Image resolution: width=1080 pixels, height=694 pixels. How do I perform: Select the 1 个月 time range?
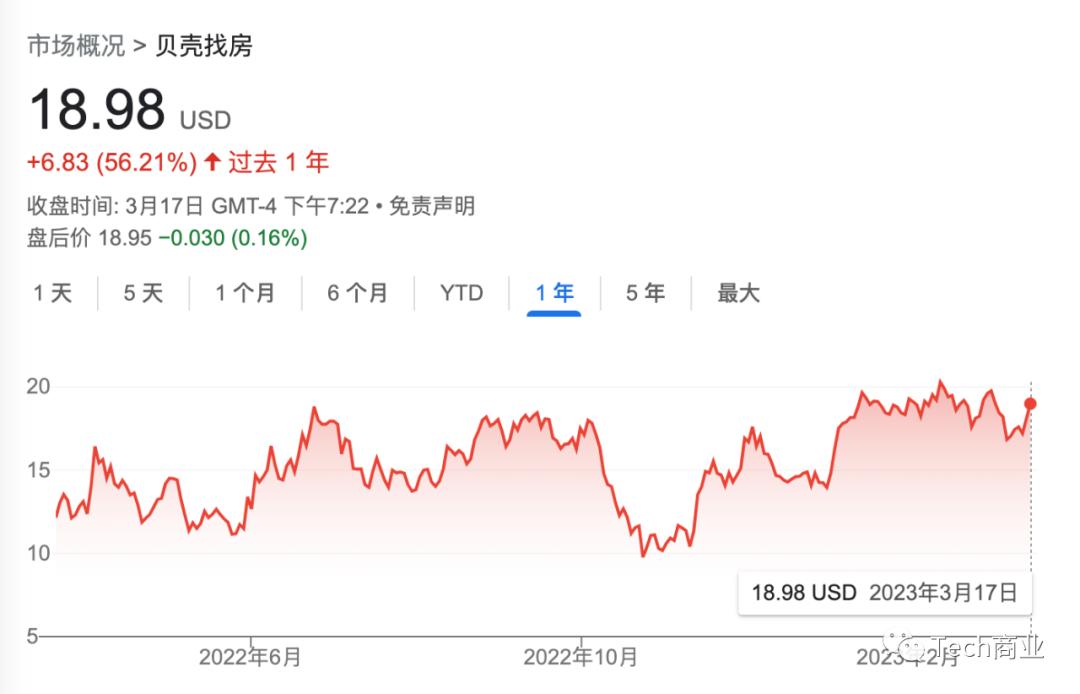point(244,293)
